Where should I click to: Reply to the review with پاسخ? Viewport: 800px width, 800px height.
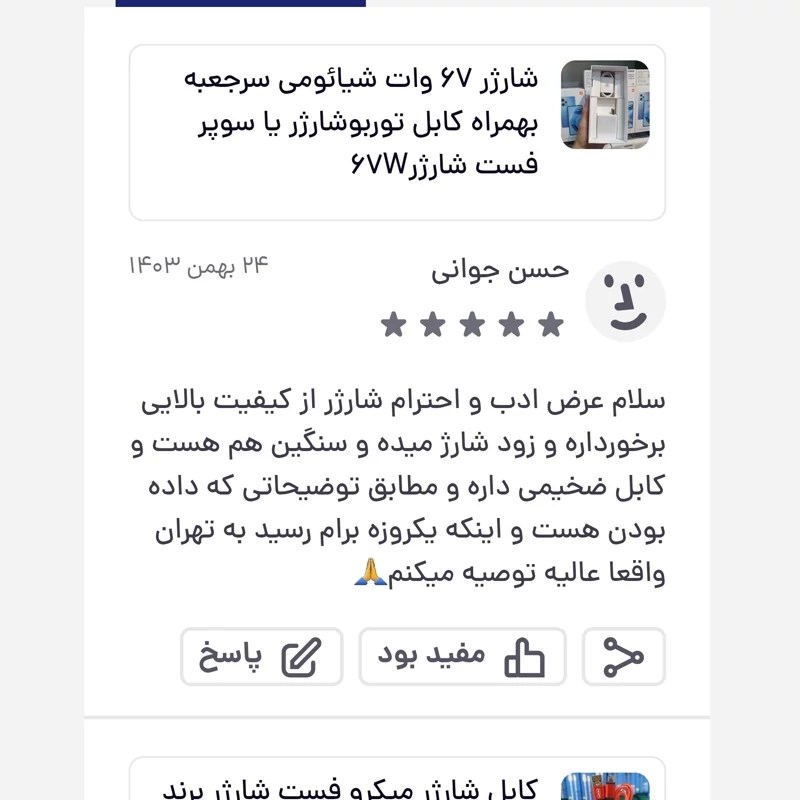[261, 657]
